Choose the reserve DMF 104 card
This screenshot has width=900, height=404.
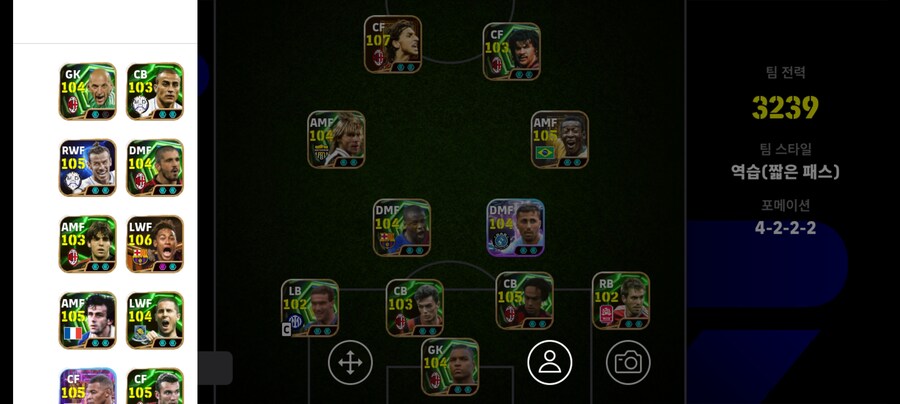click(x=155, y=167)
